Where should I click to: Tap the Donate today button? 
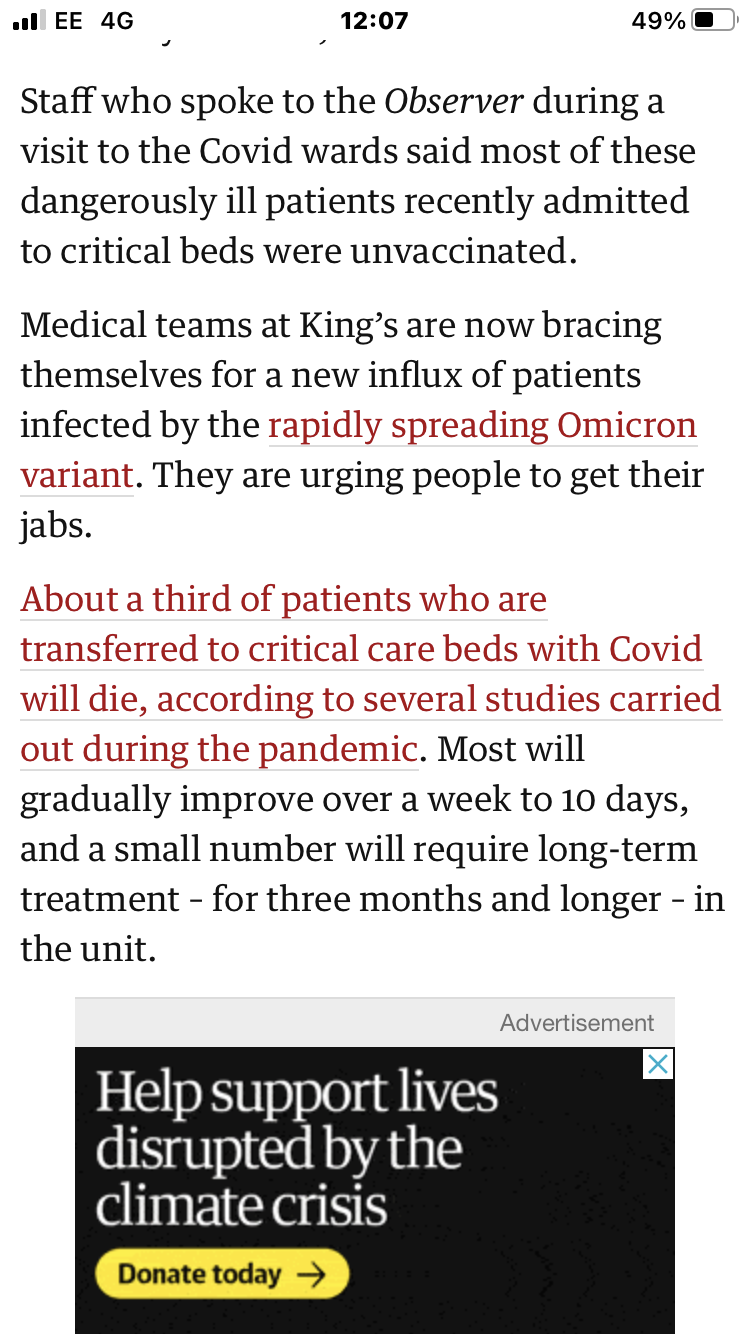[x=223, y=1274]
